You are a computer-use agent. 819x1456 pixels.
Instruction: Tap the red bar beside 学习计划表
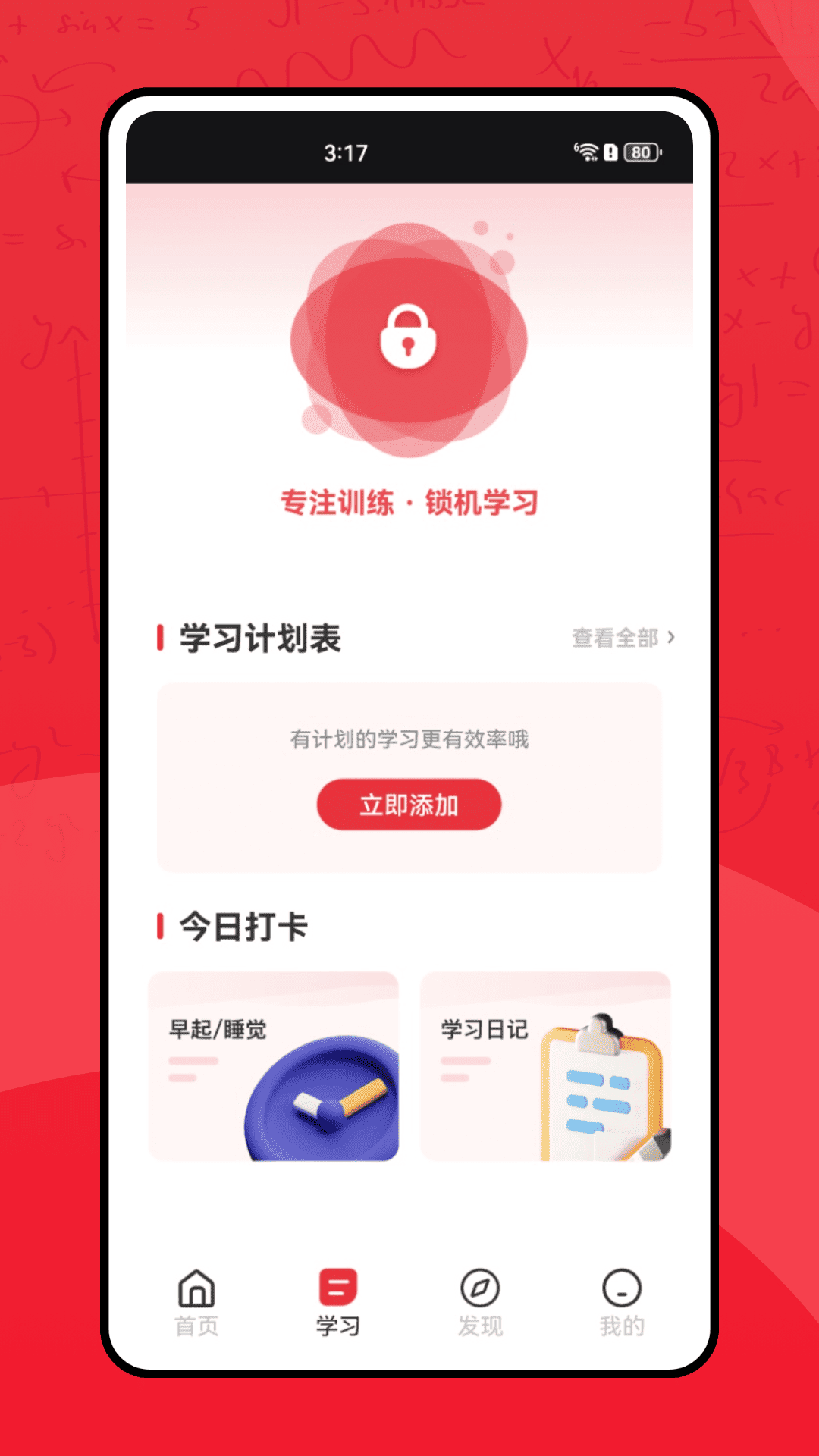click(x=161, y=639)
